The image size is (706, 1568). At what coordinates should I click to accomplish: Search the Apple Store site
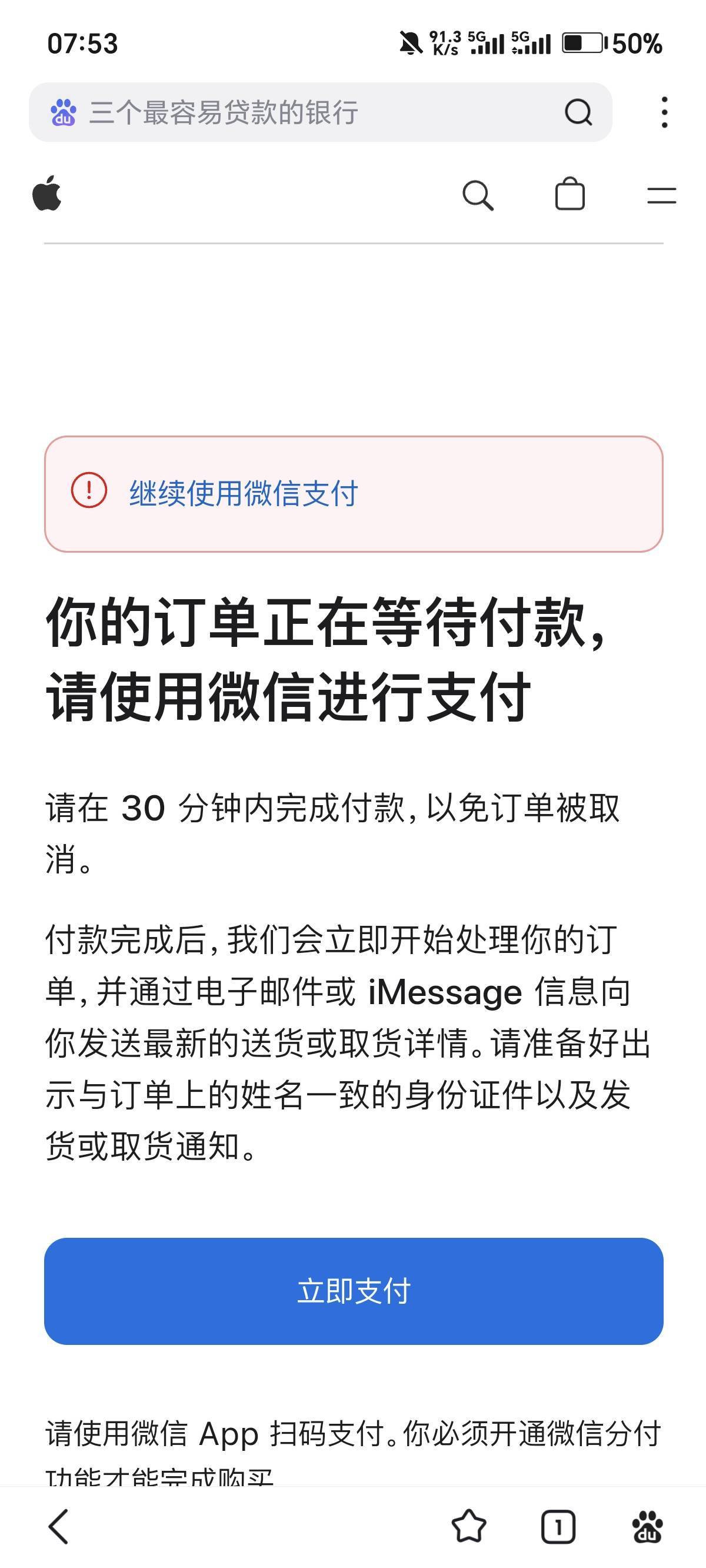[x=478, y=195]
